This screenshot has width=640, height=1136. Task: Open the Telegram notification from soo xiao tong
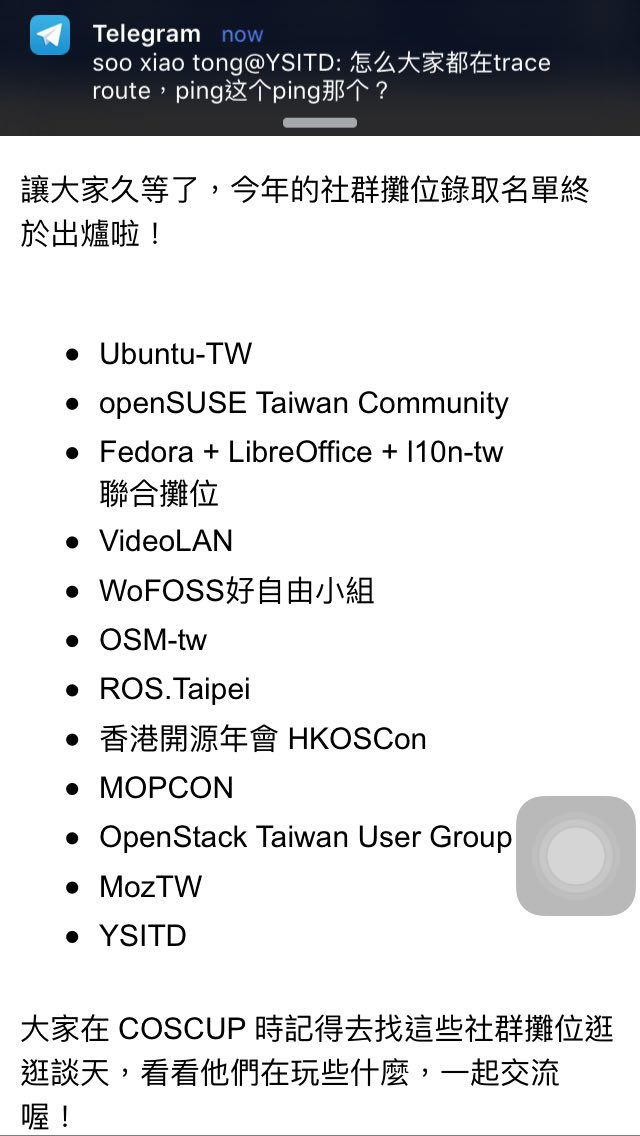coord(320,63)
